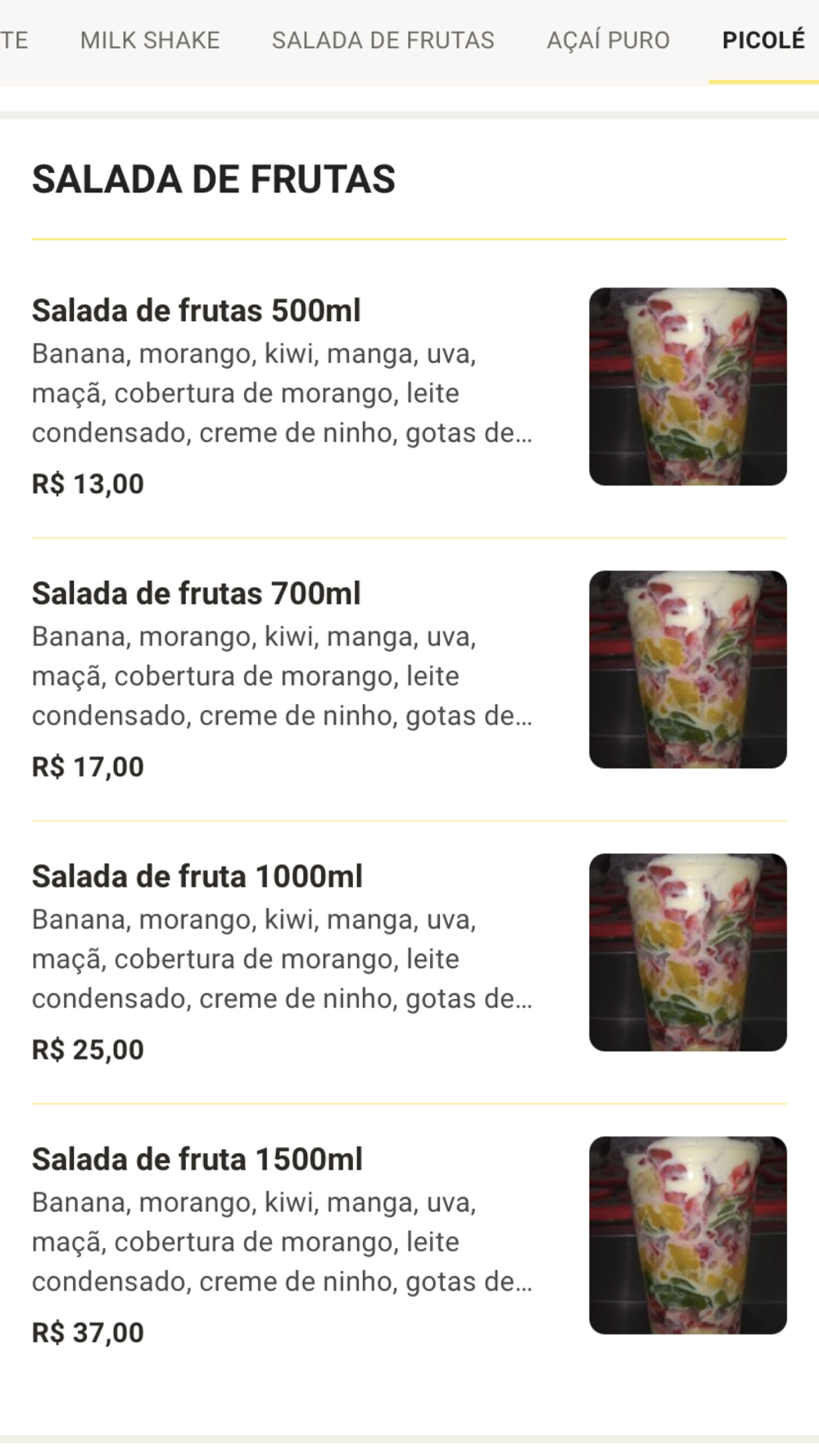The image size is (819, 1456).
Task: View Salada de fruta 1500ml details
Action: [197, 1160]
